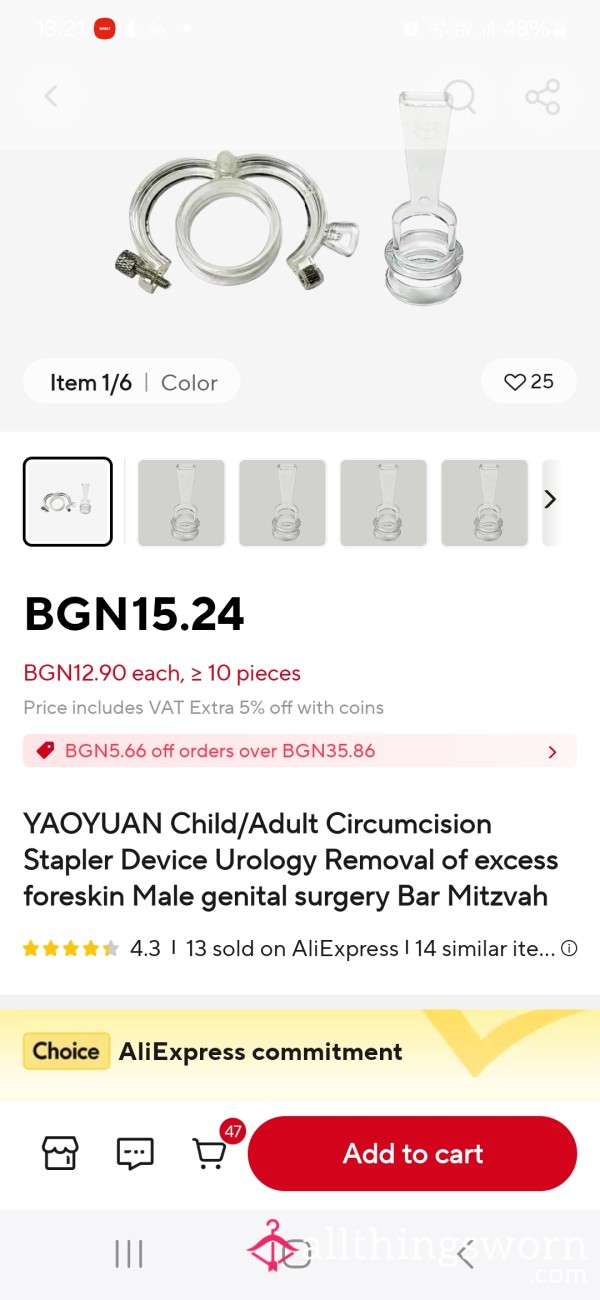Tap the system back button
The width and height of the screenshot is (600, 1300).
(465, 1253)
